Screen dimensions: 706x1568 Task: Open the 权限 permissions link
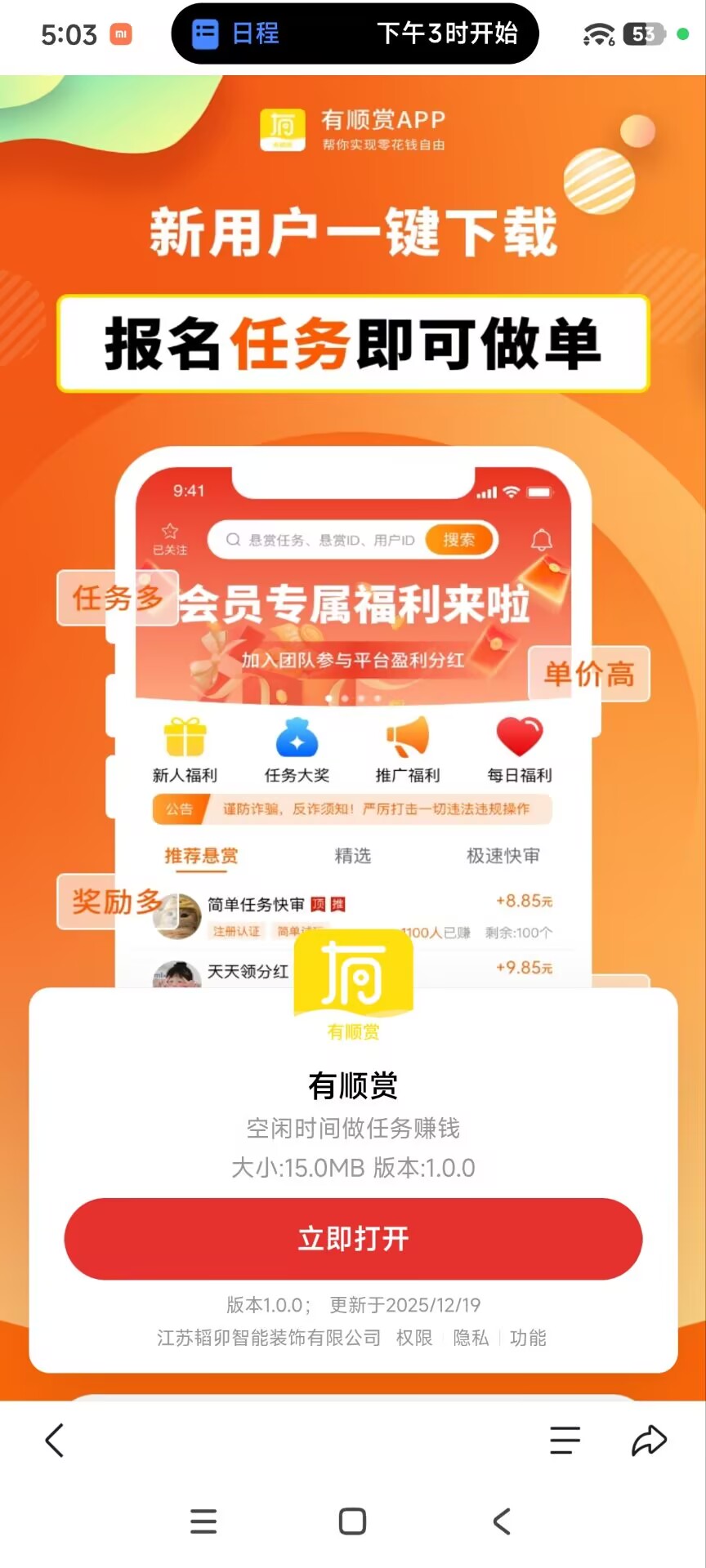[x=414, y=1337]
